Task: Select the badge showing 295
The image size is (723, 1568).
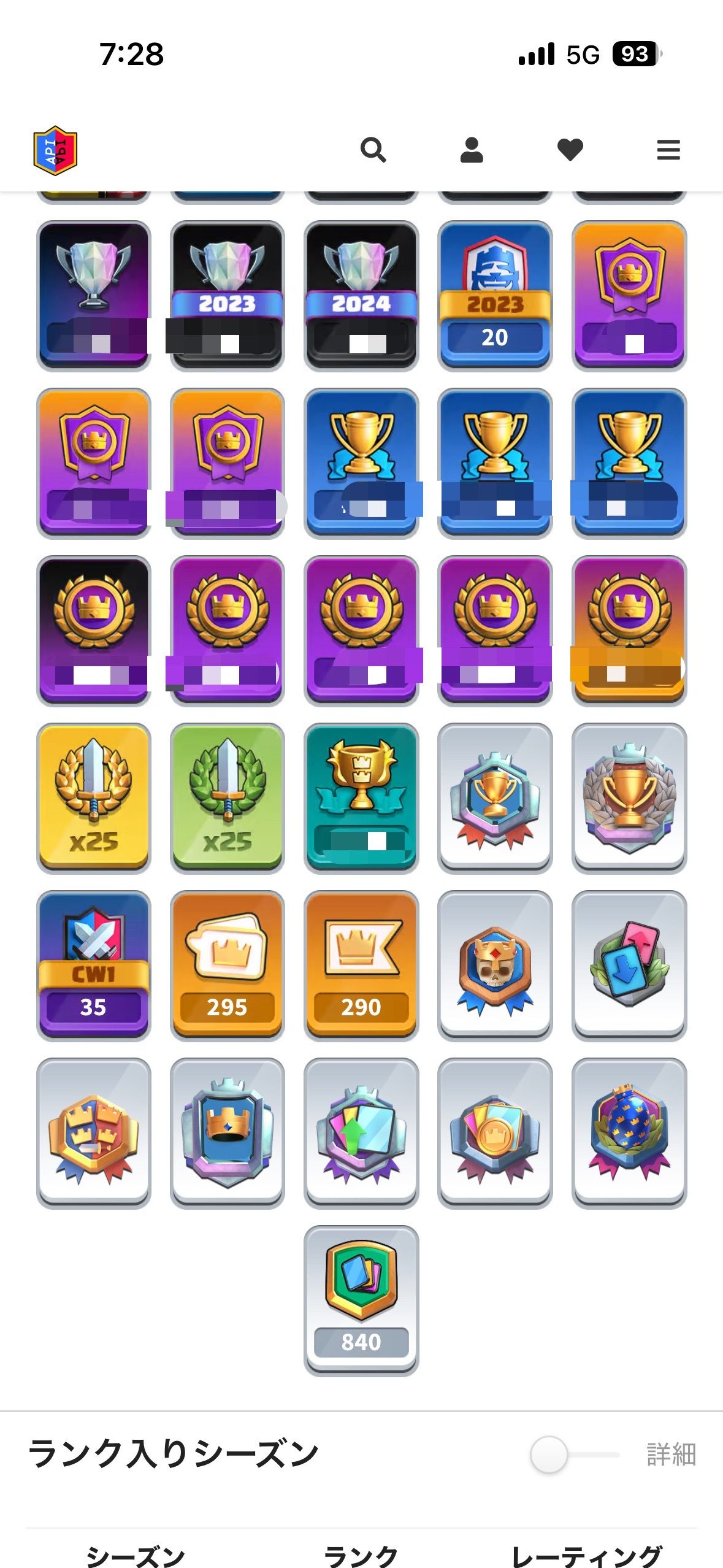Action: [227, 966]
